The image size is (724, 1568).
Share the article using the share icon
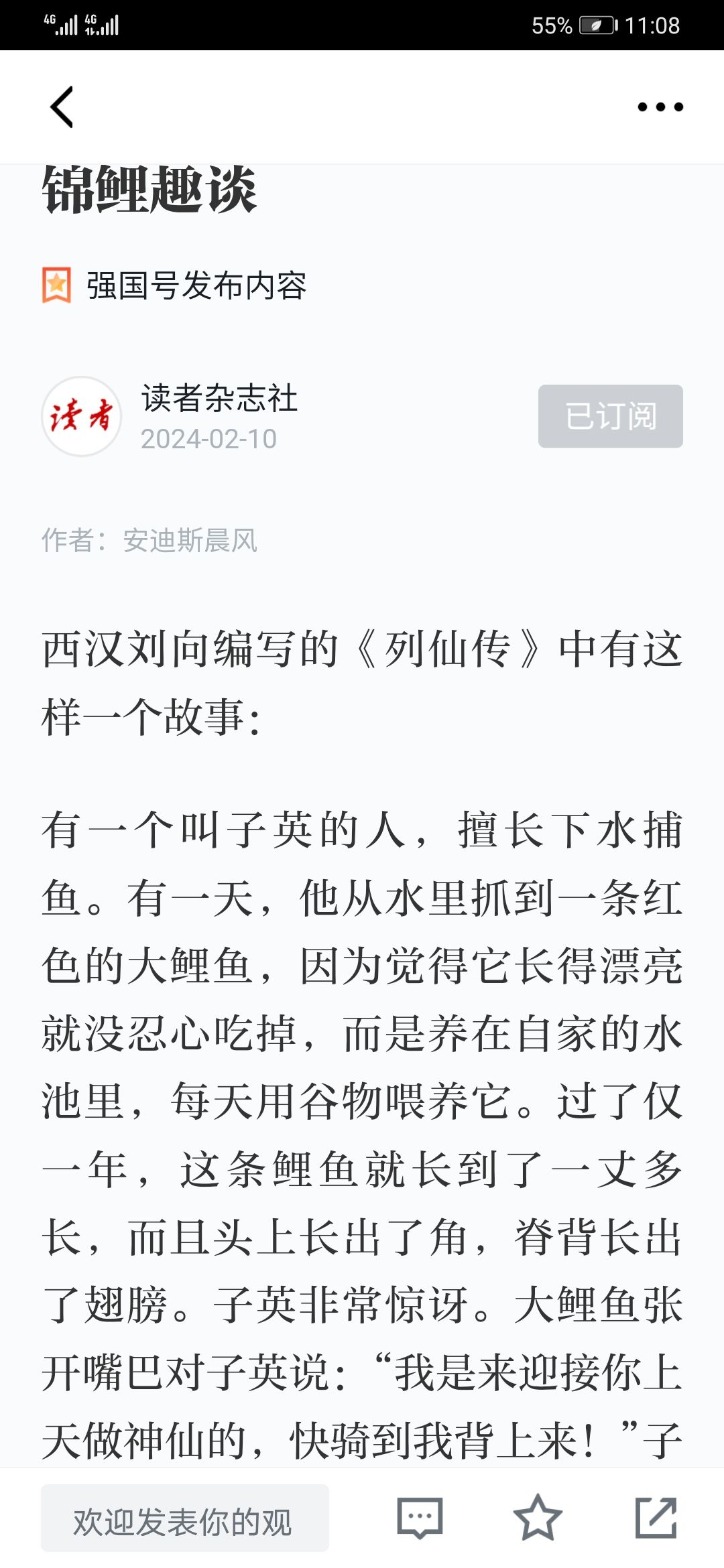(x=656, y=1518)
